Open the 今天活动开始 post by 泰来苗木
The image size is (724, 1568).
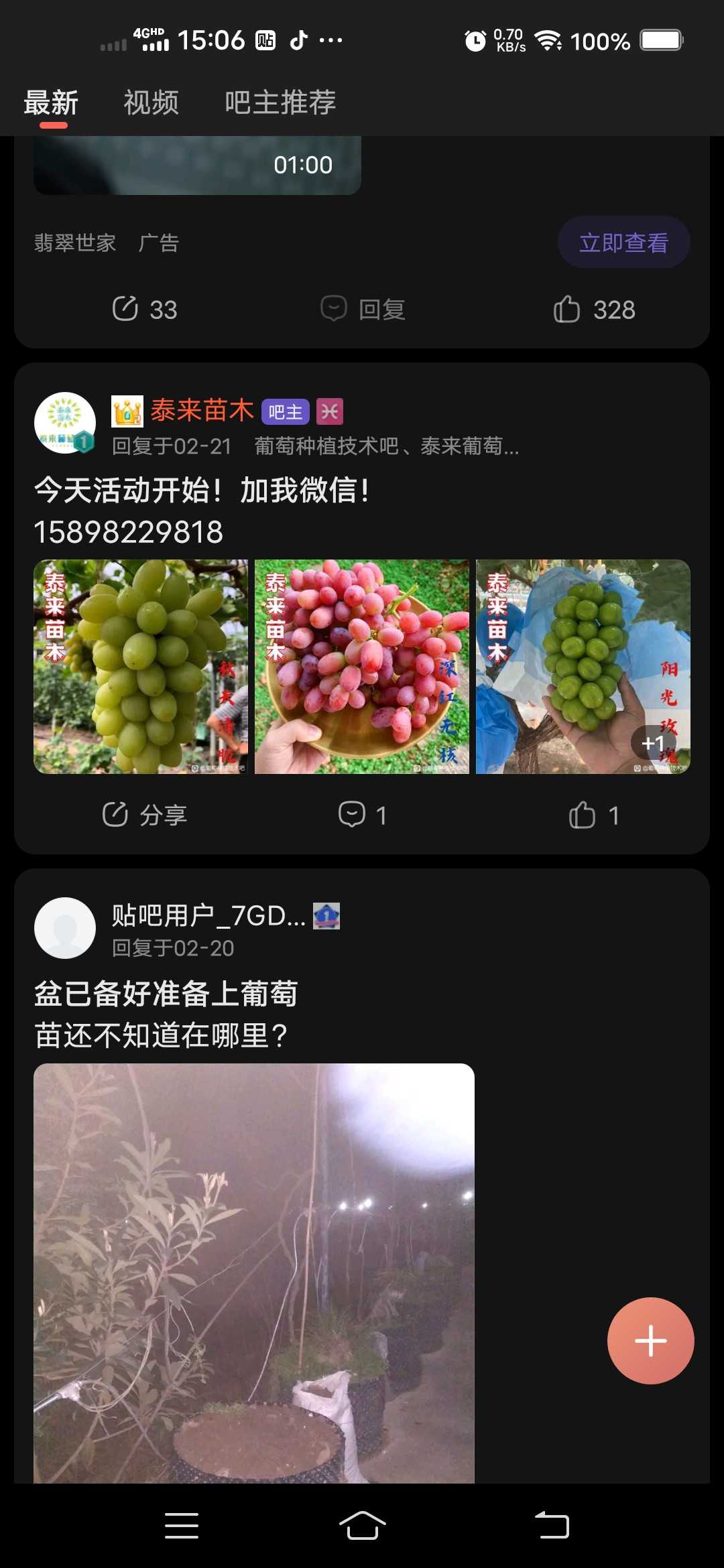201,491
